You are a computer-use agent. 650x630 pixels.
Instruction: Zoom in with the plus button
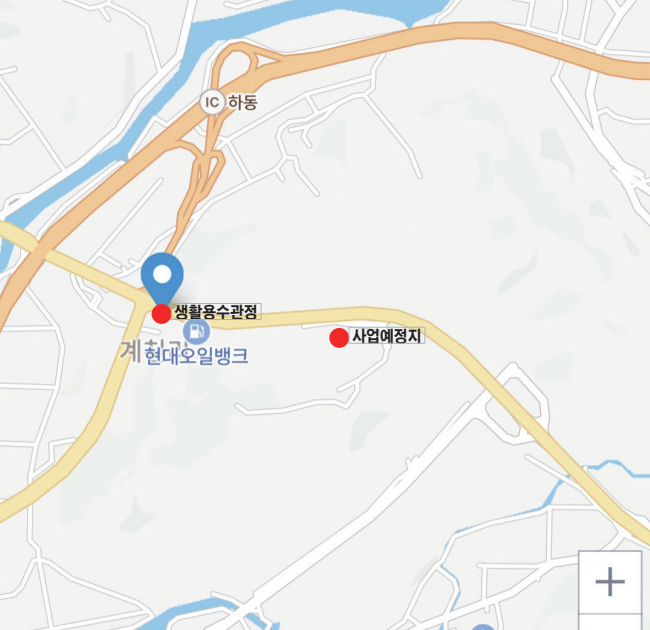click(x=609, y=582)
